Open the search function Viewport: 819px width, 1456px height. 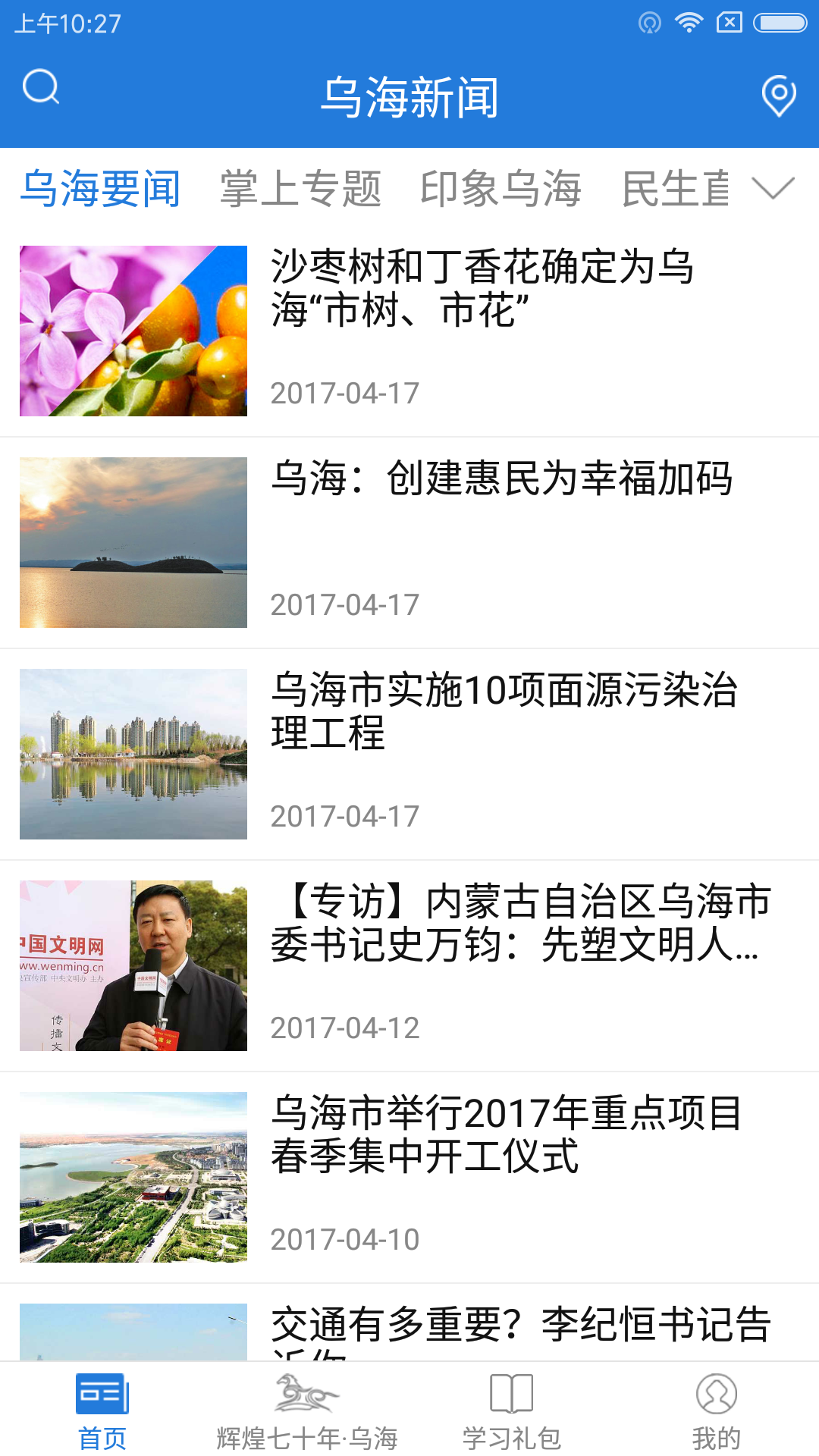pyautogui.click(x=41, y=87)
